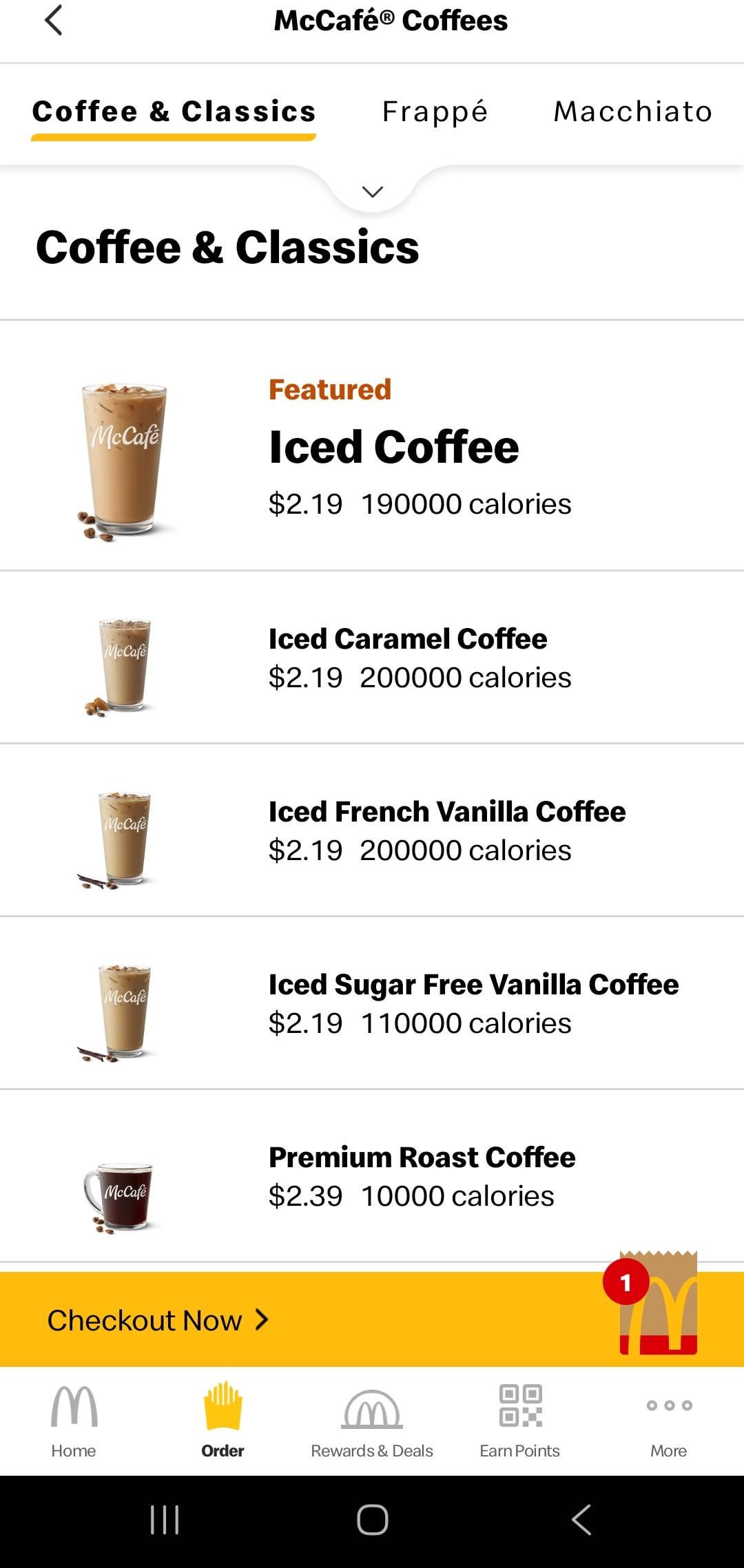Switch to the Macchiato tab
Image resolution: width=744 pixels, height=1568 pixels.
632,112
